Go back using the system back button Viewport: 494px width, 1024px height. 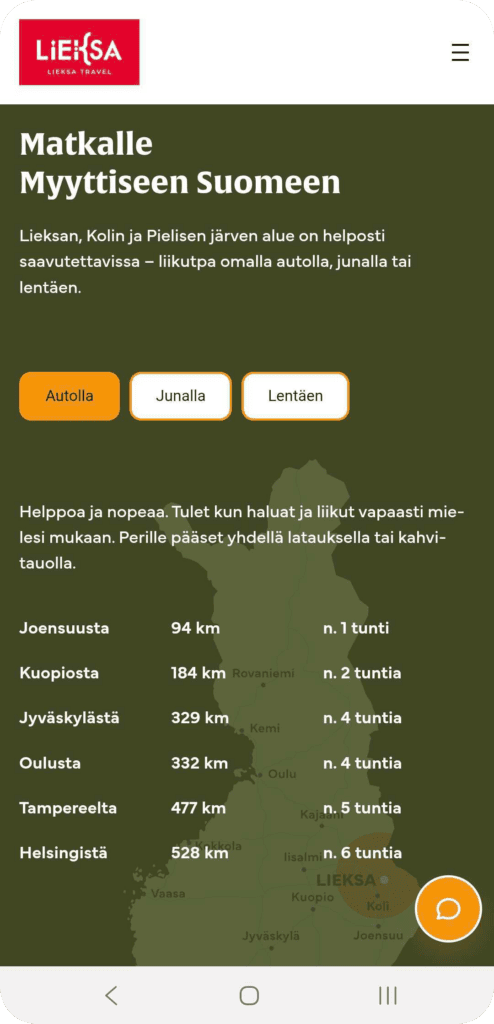tap(112, 995)
